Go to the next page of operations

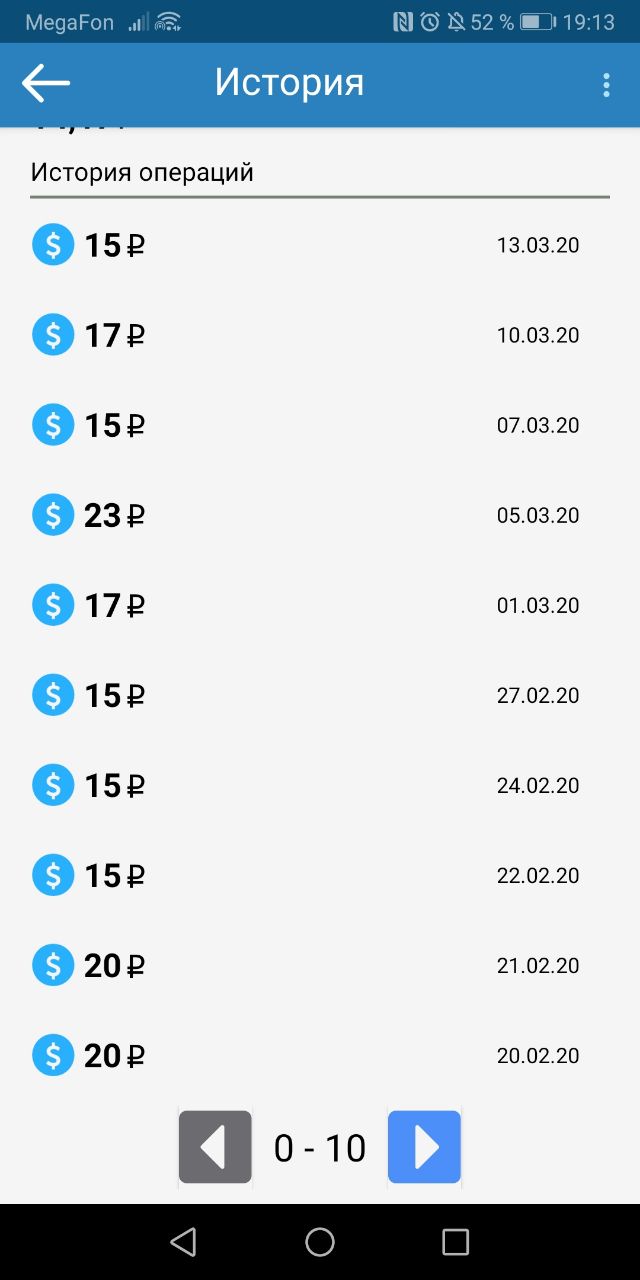[x=424, y=1147]
